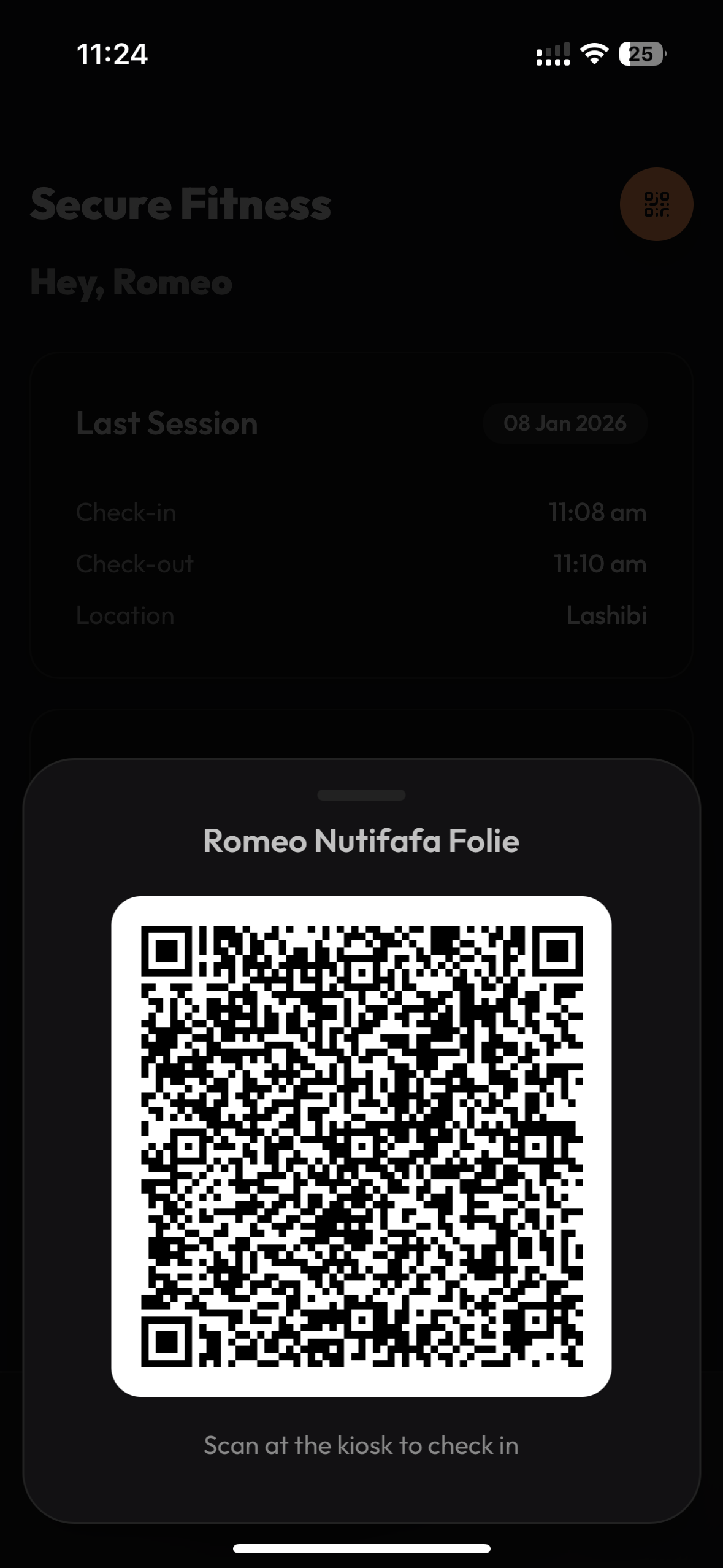723x1568 pixels.
Task: Expand the Last Session card
Action: pyautogui.click(x=362, y=422)
